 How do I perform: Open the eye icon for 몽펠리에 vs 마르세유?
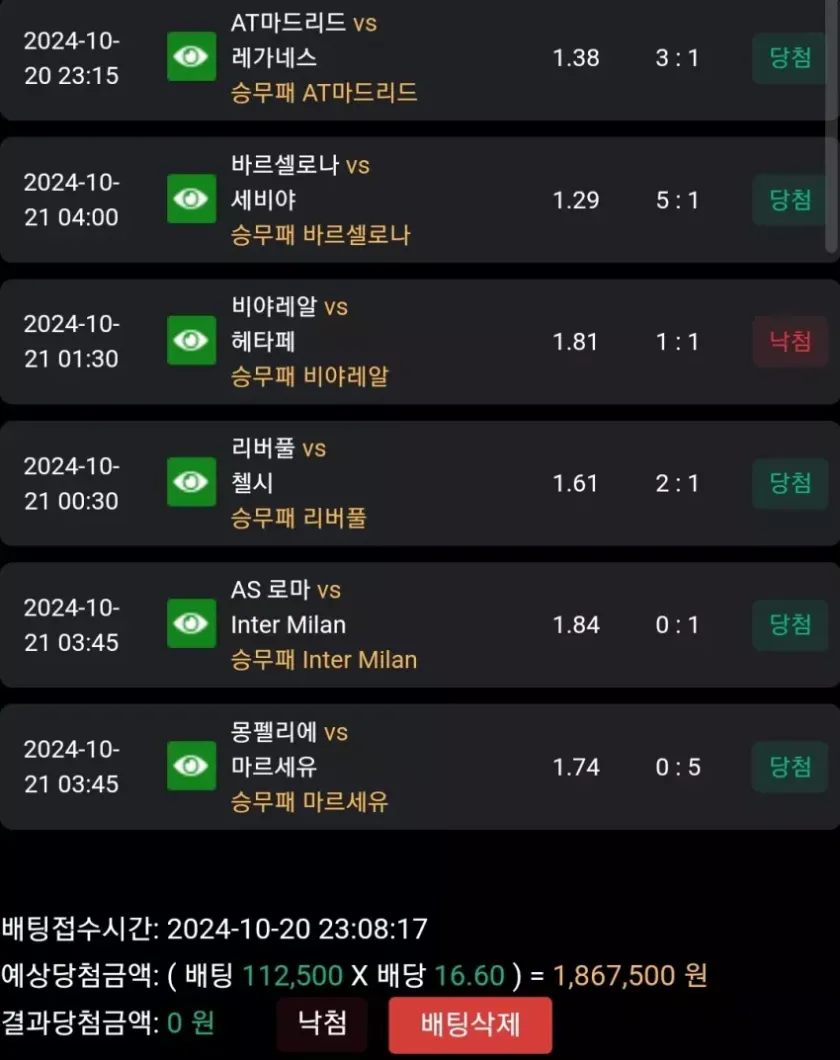191,766
